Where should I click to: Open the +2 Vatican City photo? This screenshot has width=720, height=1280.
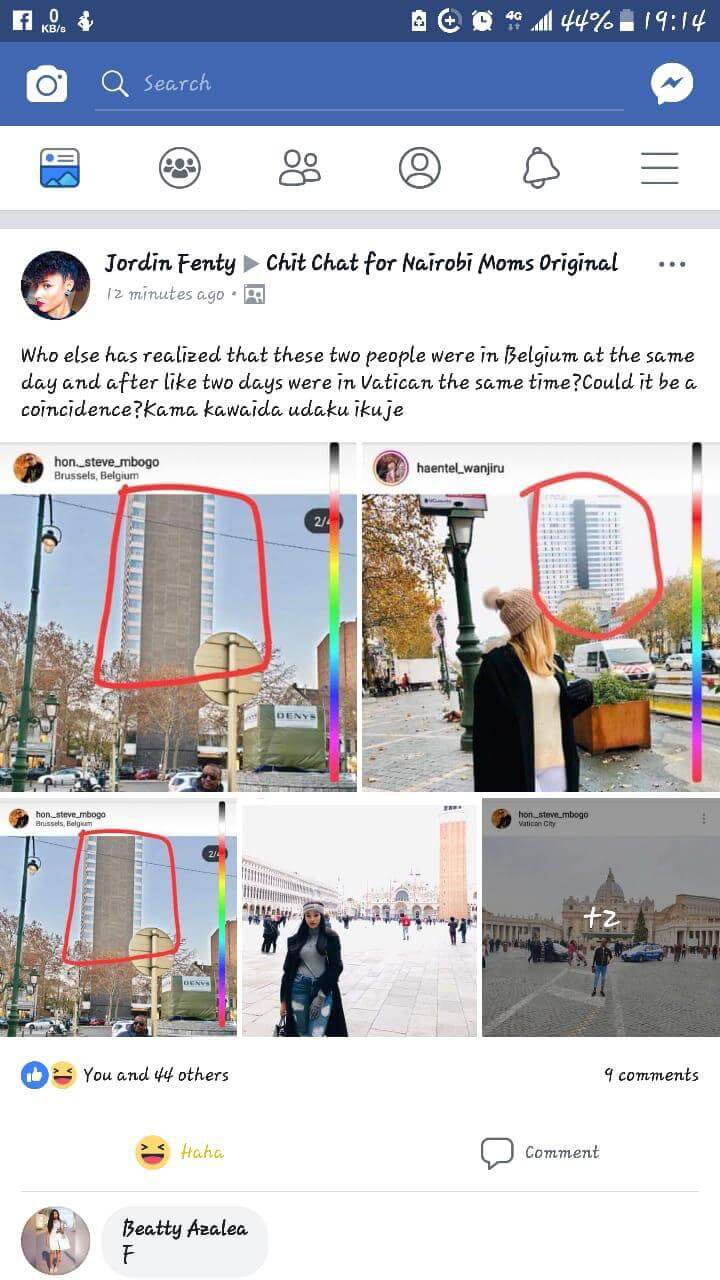(600, 918)
